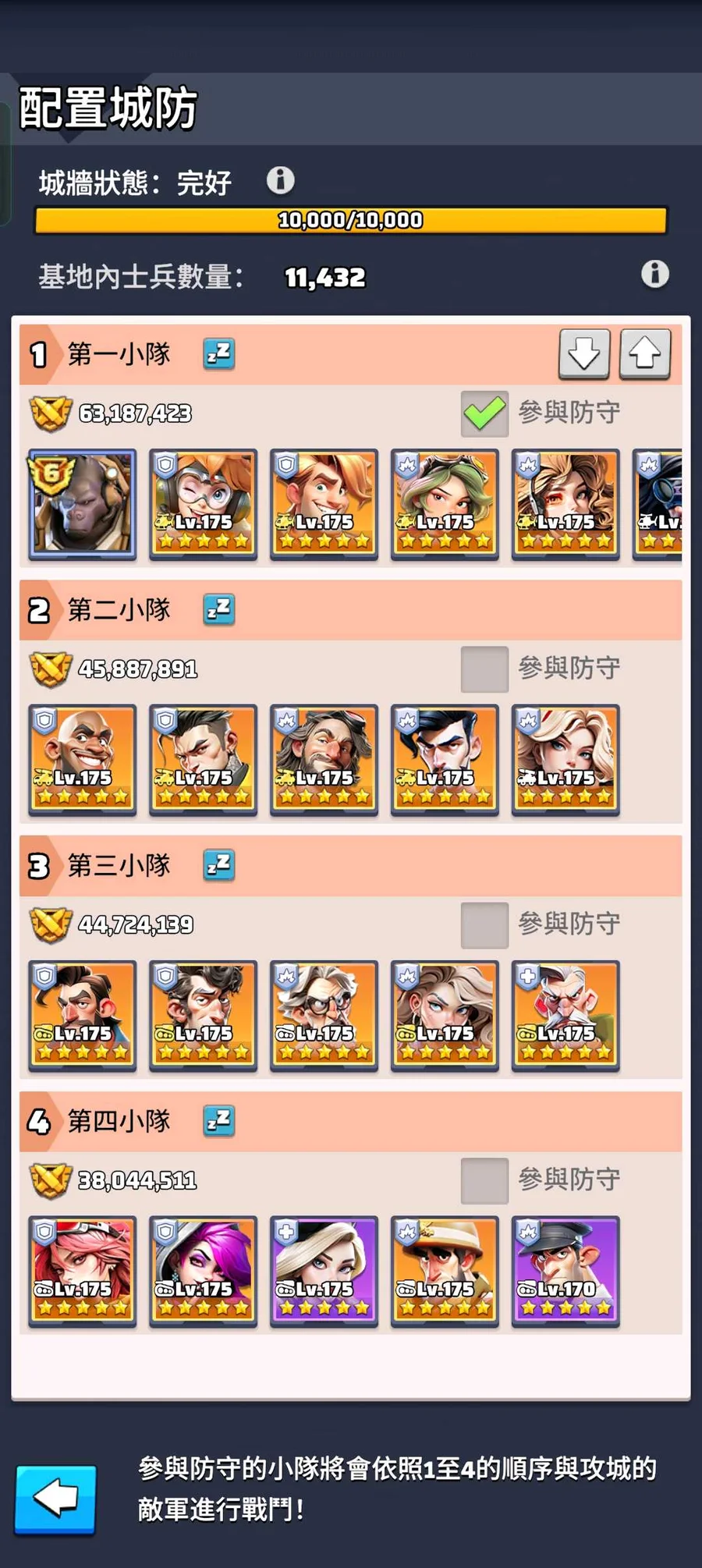Check 參與防守 for third squad

pyautogui.click(x=484, y=925)
